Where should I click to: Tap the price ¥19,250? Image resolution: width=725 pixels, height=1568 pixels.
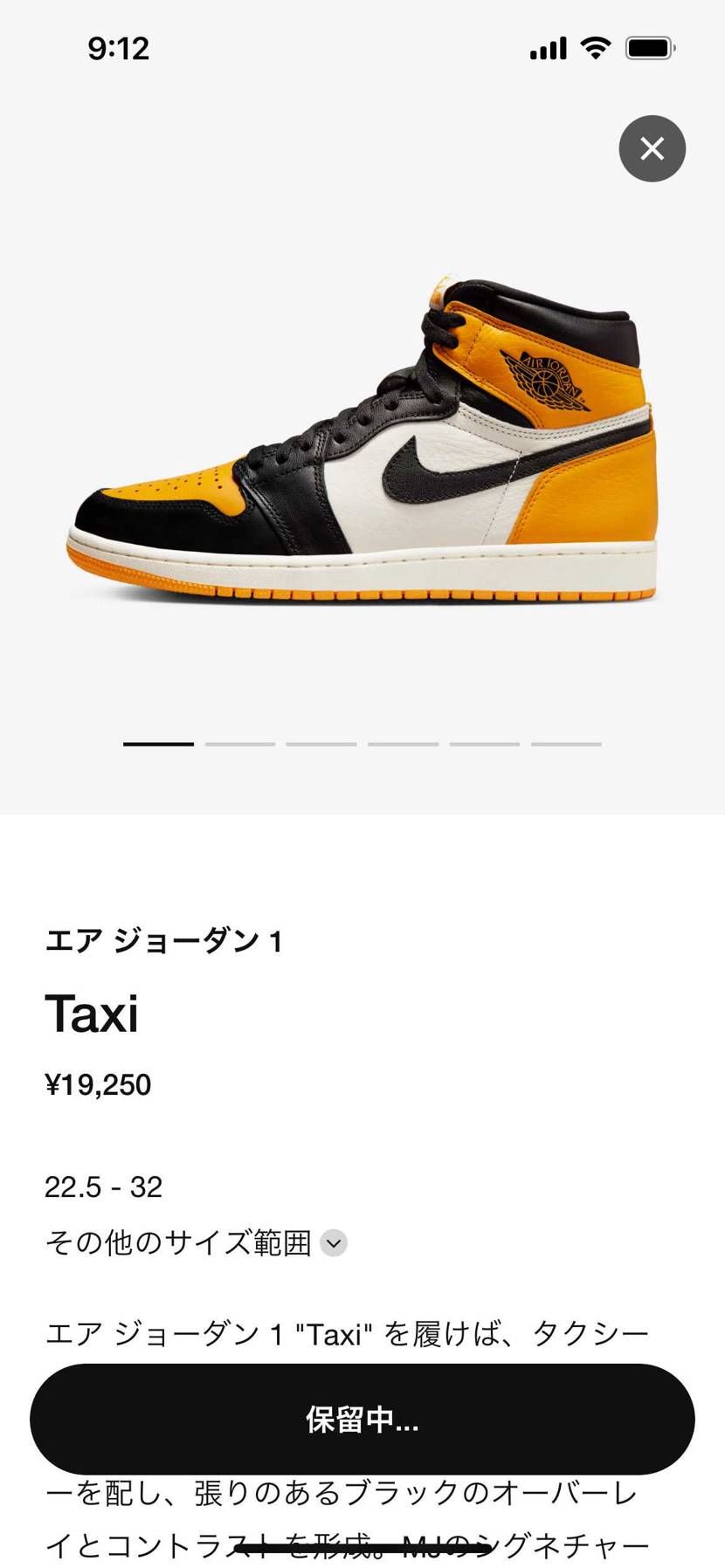tap(99, 1084)
